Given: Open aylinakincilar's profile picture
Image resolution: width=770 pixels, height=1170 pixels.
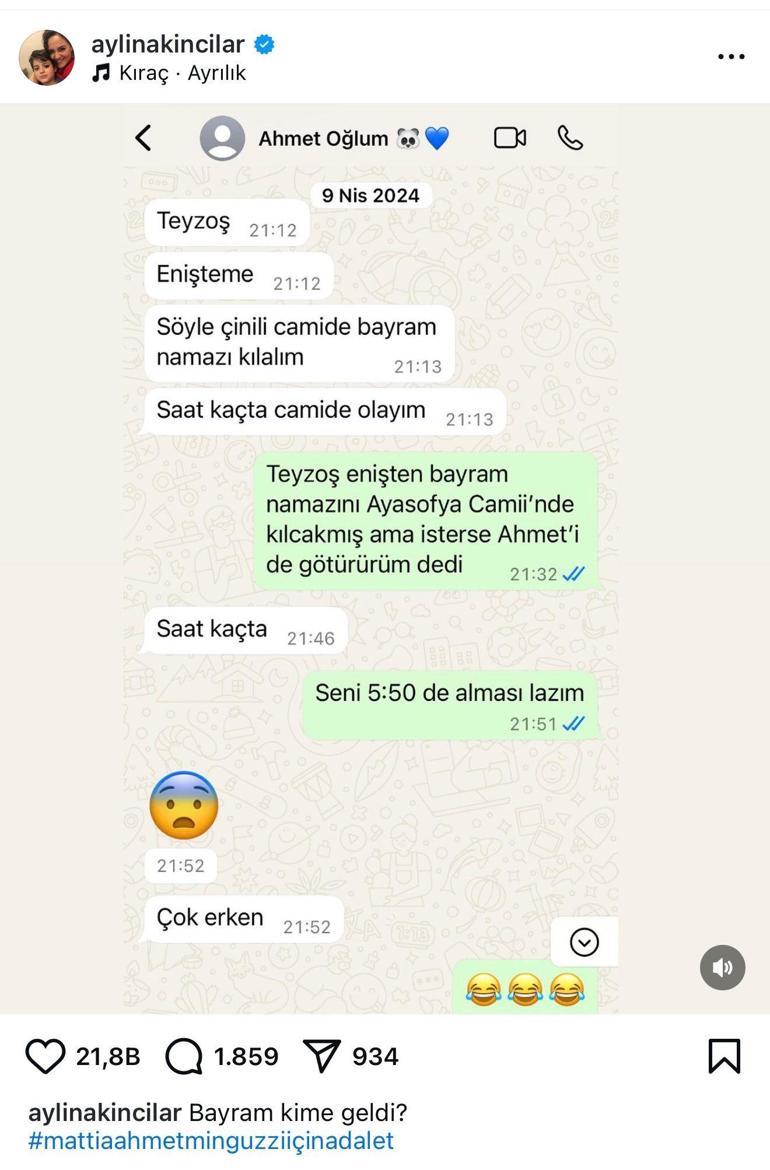Looking at the screenshot, I should (x=47, y=57).
